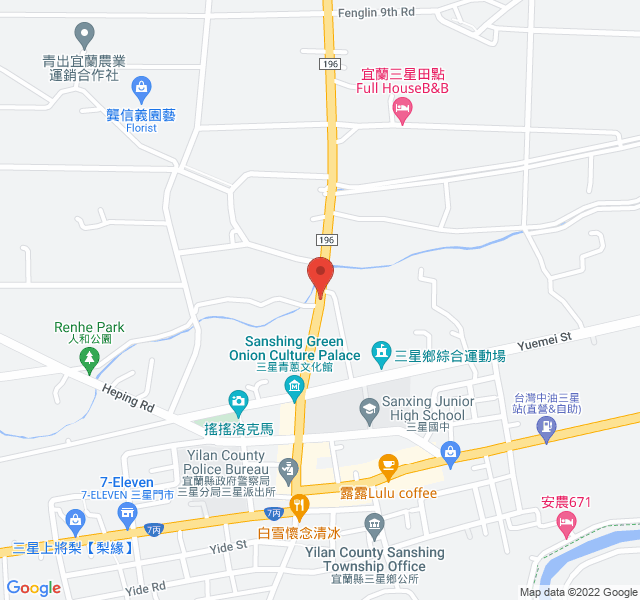
Task: Select the 白雪懷念清冰 restaurant marker
Action: [297, 503]
